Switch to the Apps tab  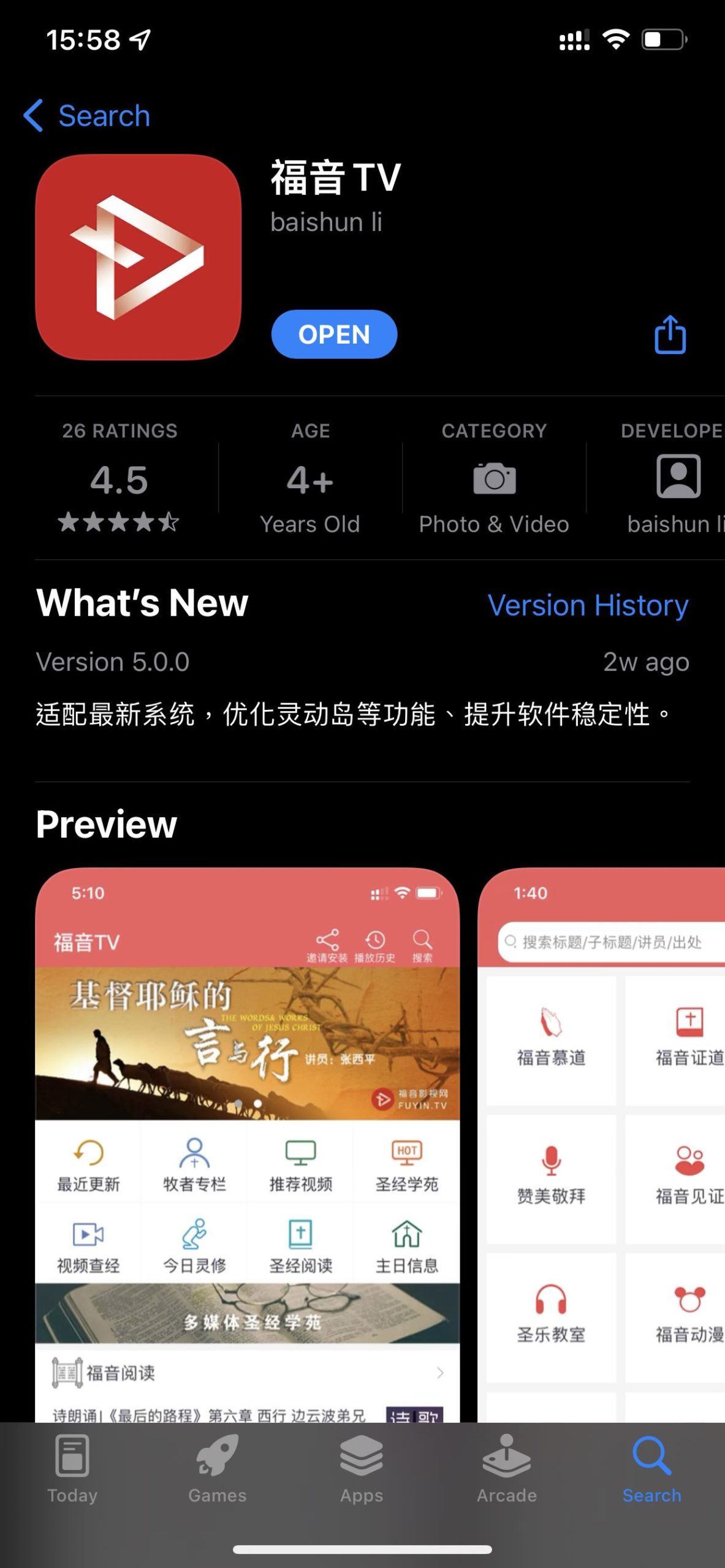pos(362,1470)
